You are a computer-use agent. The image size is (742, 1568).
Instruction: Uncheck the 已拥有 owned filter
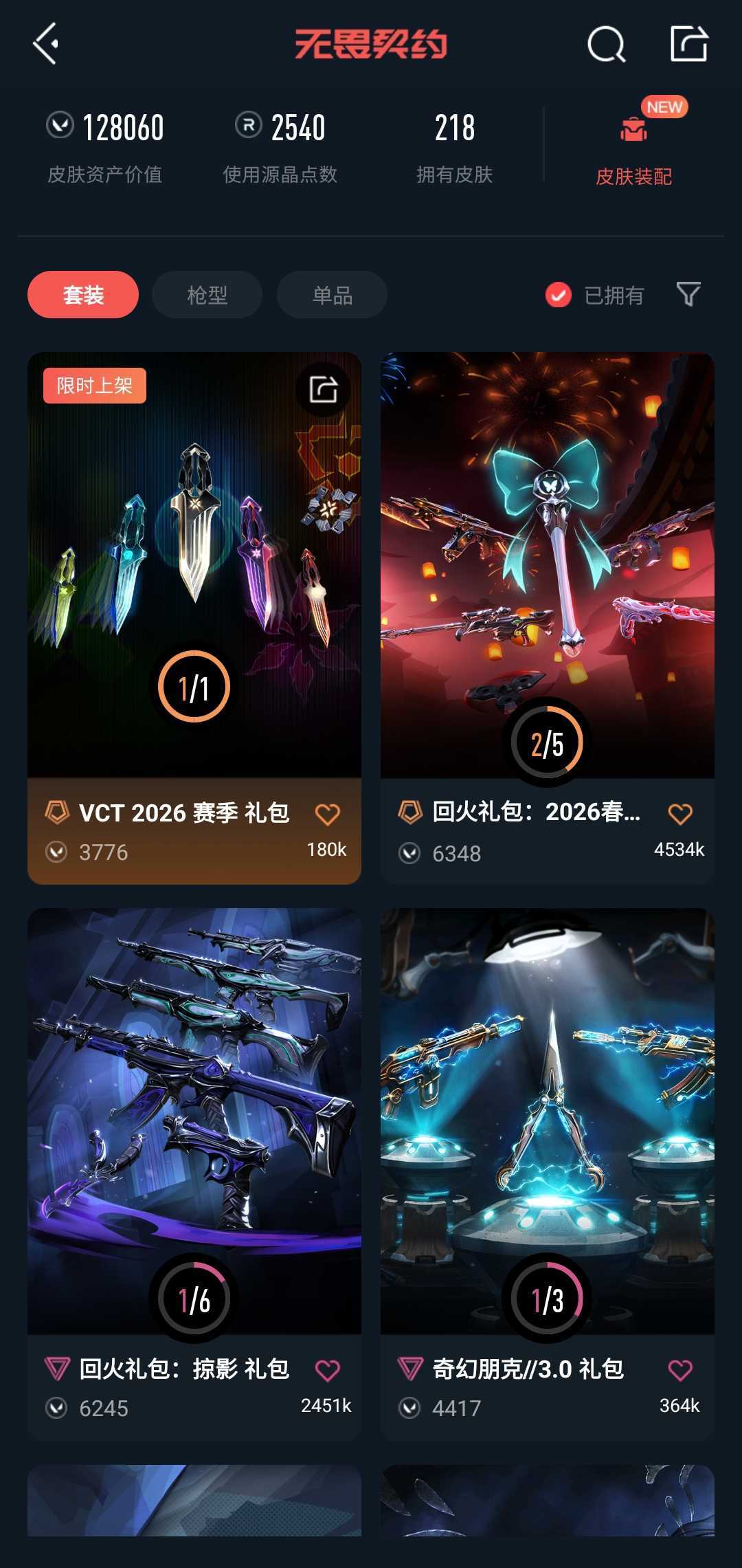559,295
